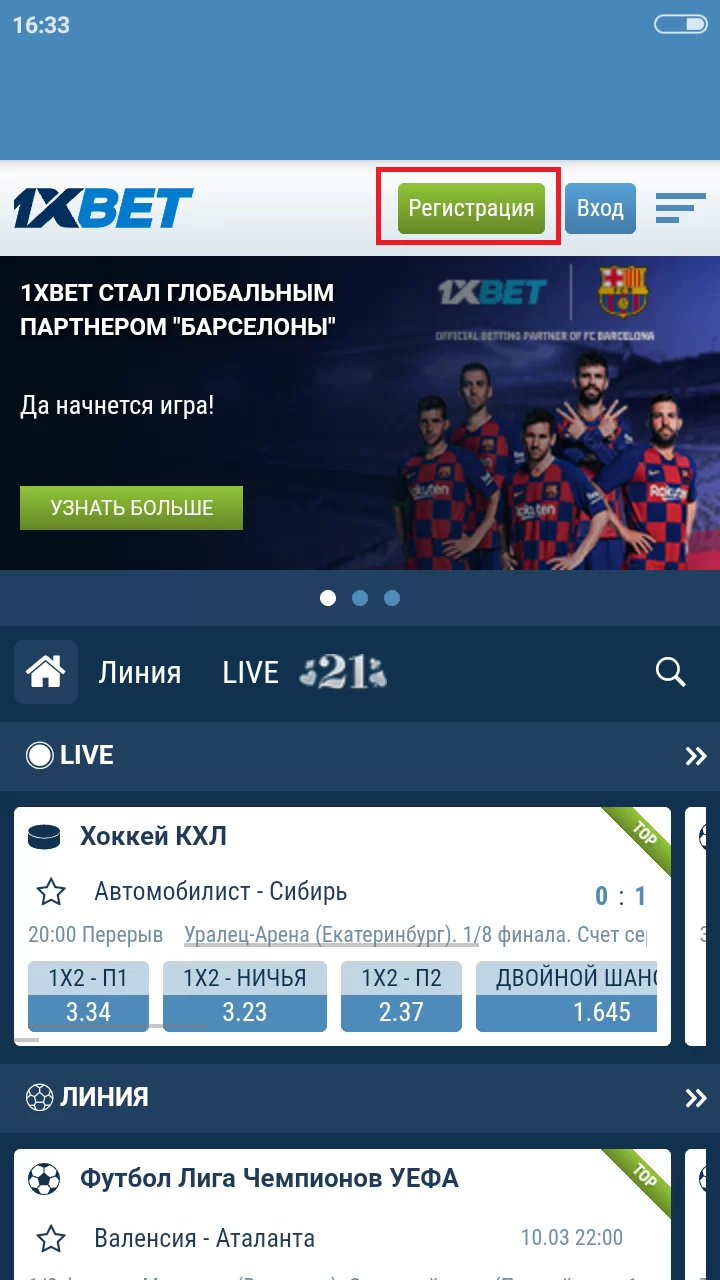
Task: Open the search magnifier icon
Action: [x=671, y=673]
